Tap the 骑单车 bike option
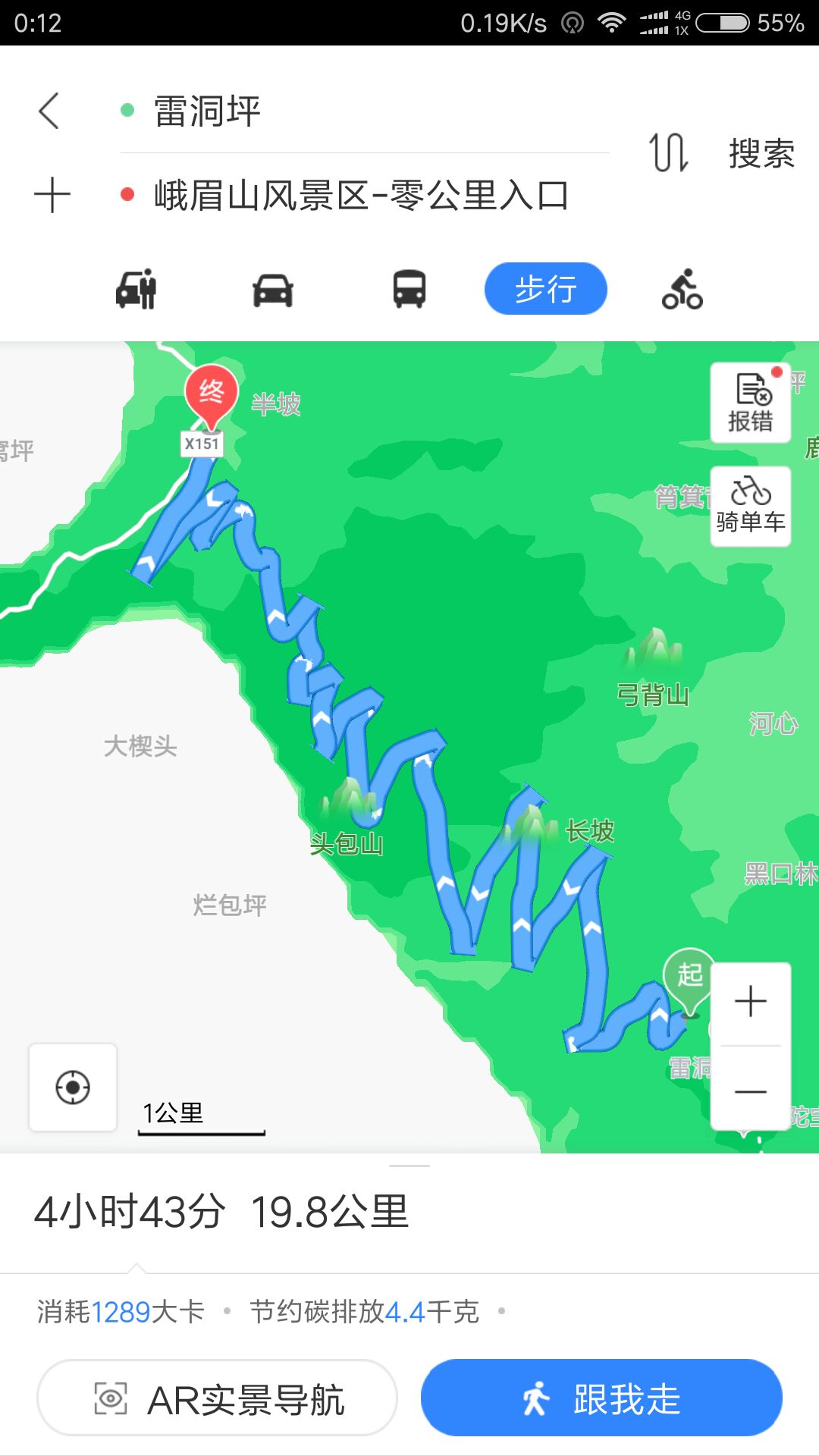This screenshot has width=819, height=1456. tap(751, 506)
